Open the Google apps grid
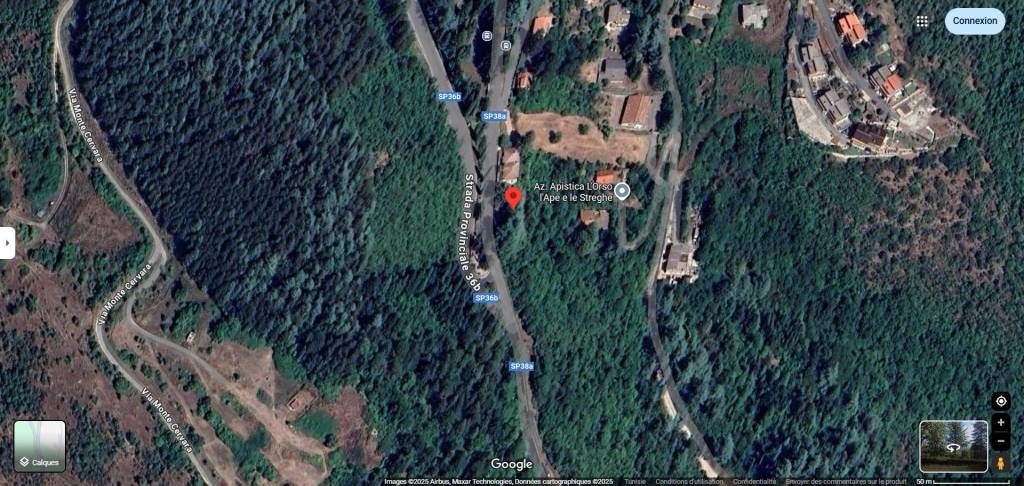This screenshot has height=486, width=1024. 921,21
